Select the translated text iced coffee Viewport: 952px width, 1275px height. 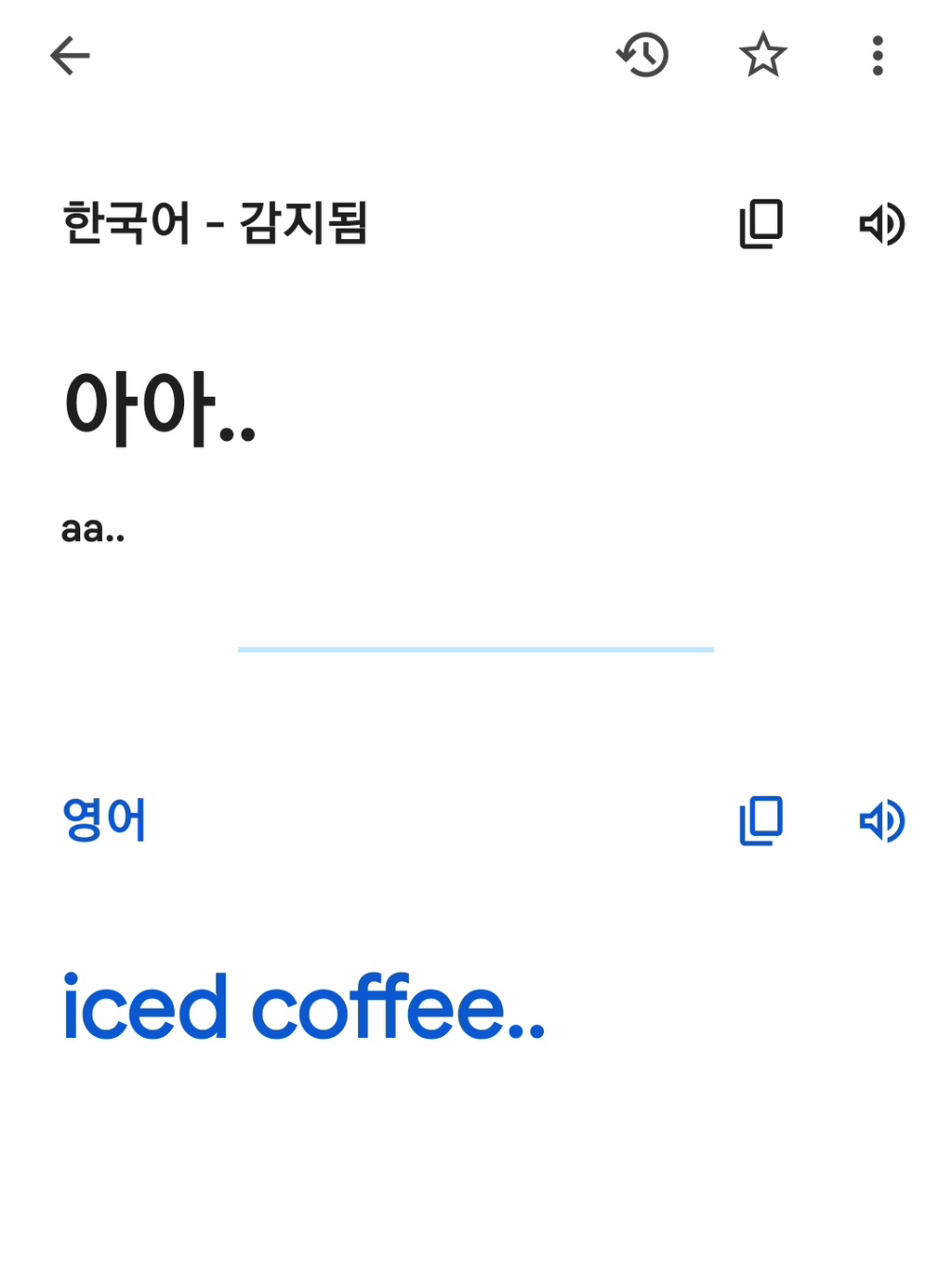[301, 1007]
